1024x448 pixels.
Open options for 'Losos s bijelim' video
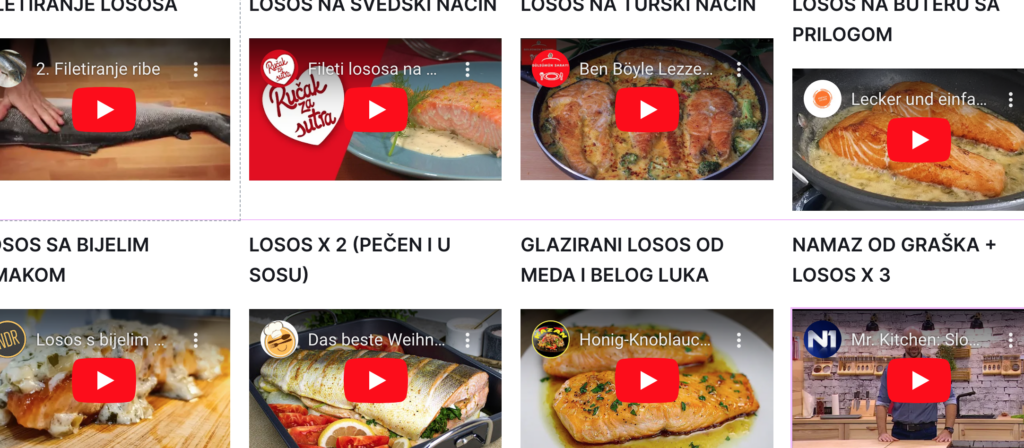point(196,340)
